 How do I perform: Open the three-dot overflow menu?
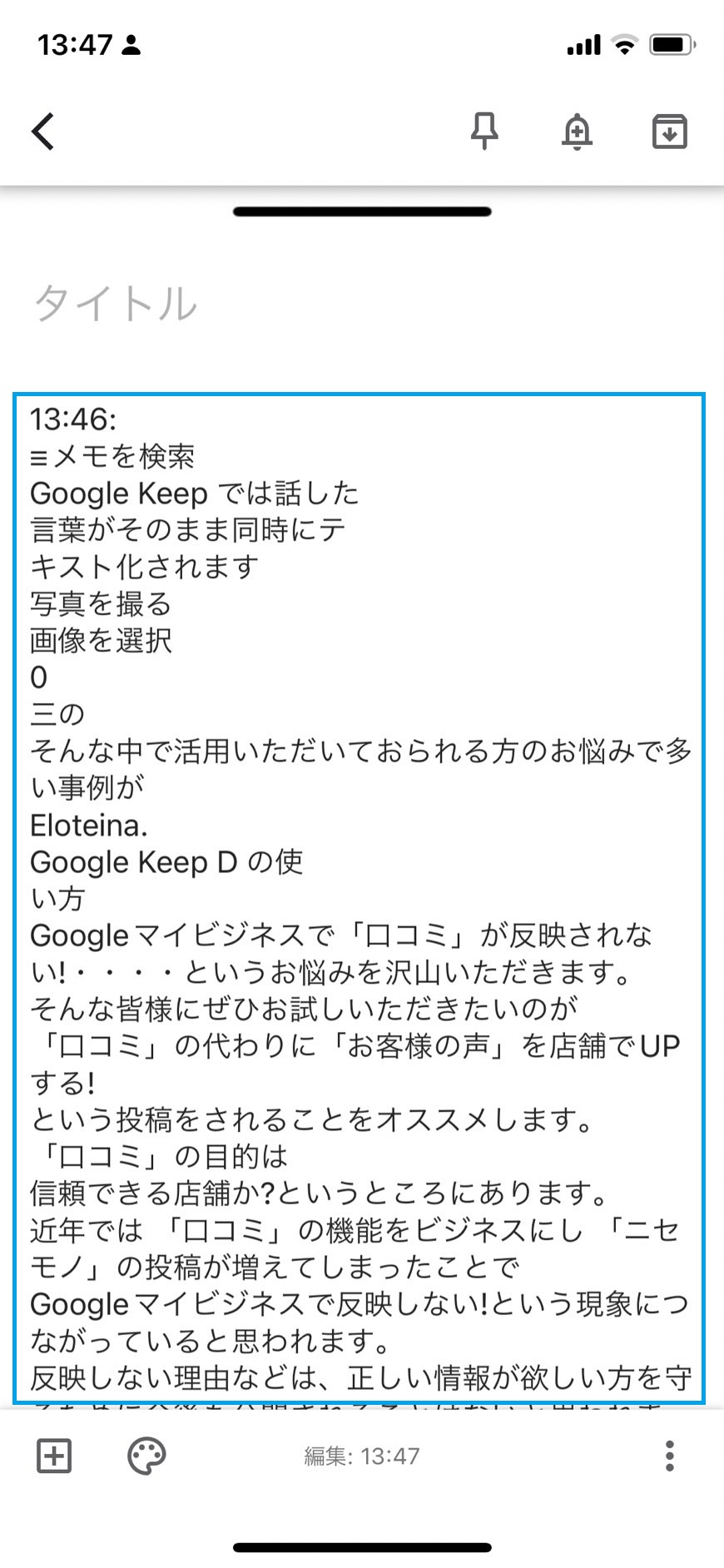click(669, 1456)
